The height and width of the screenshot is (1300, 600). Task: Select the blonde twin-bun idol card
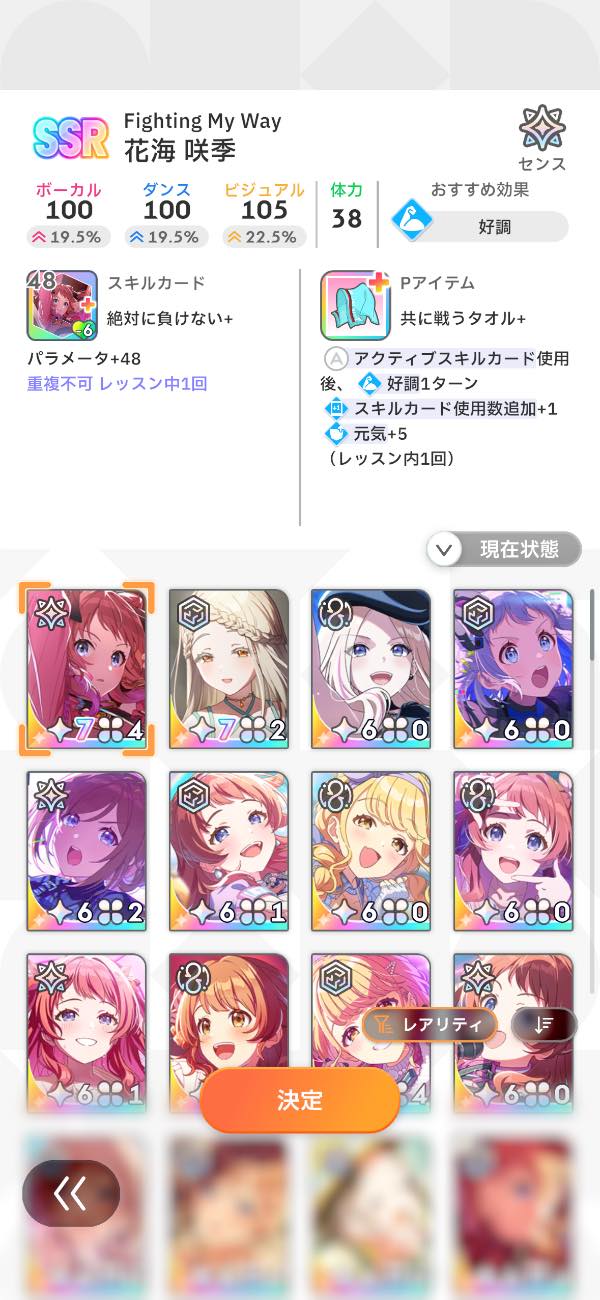coord(371,851)
